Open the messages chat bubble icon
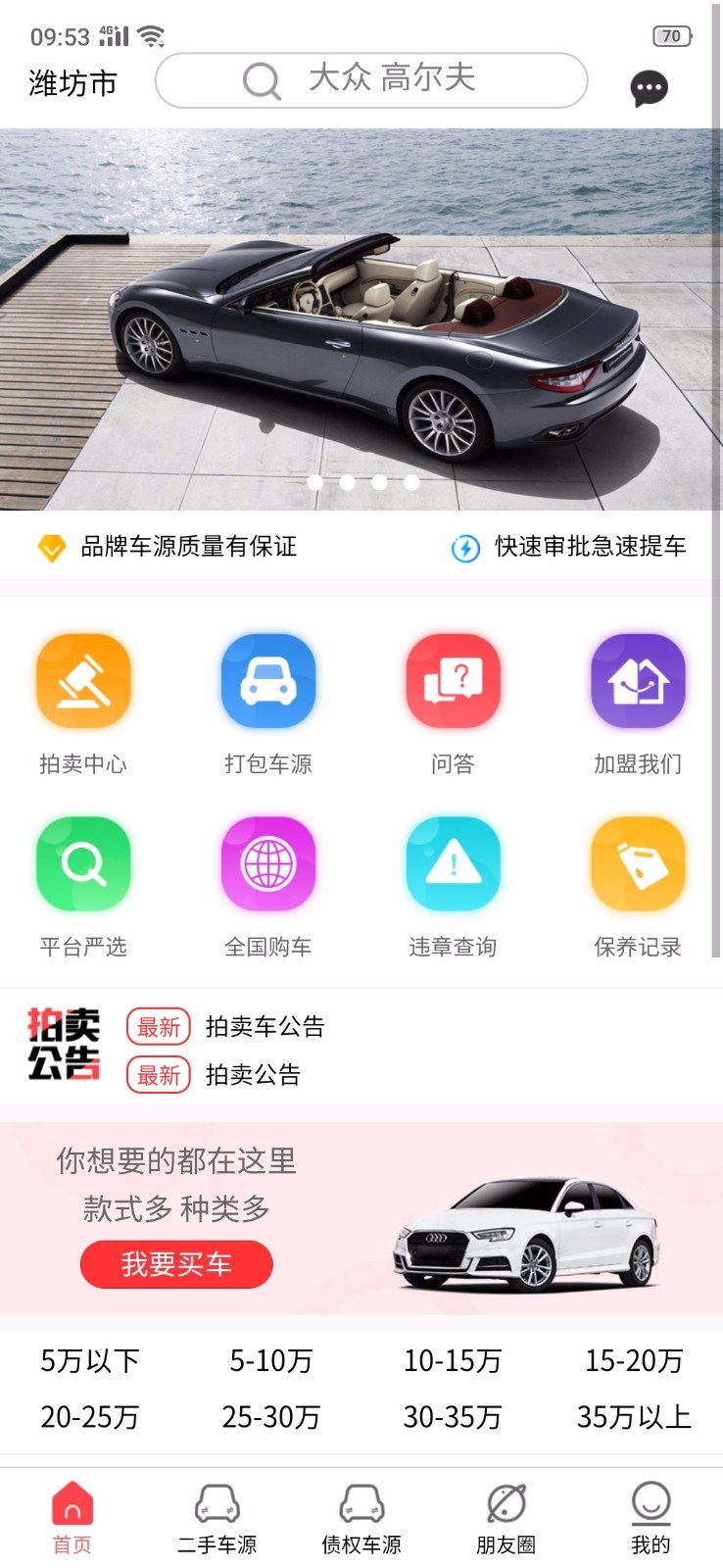Screen dimensions: 723x1568 click(x=648, y=88)
